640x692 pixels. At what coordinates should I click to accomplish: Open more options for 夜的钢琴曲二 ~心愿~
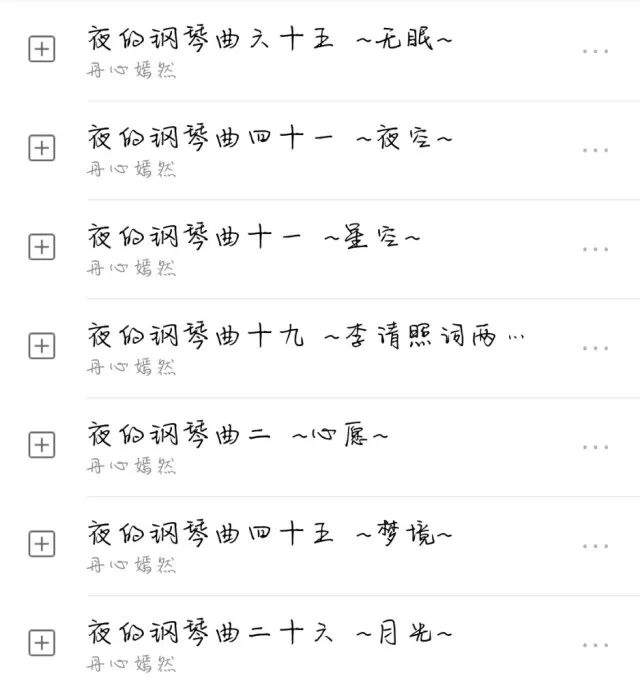tap(595, 447)
